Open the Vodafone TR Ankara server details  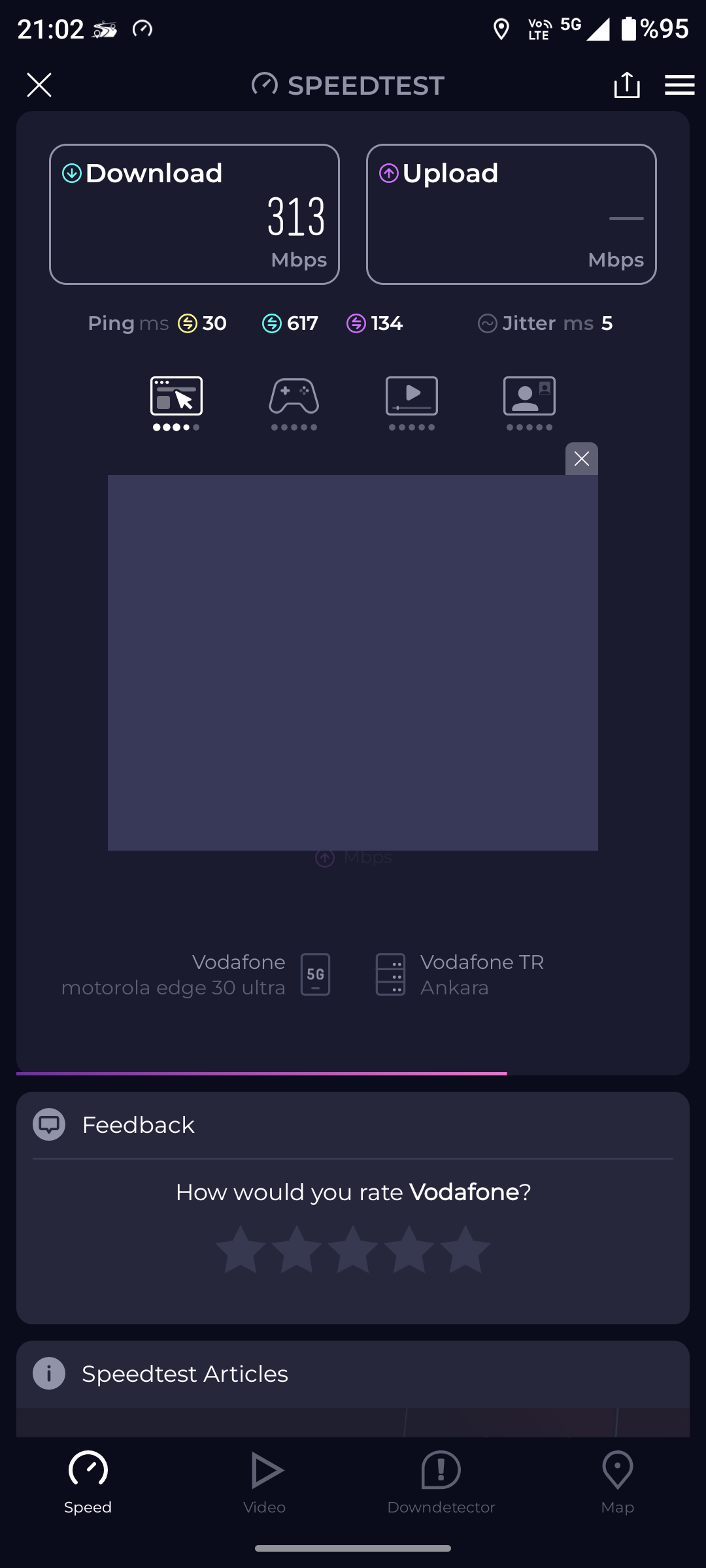[460, 975]
